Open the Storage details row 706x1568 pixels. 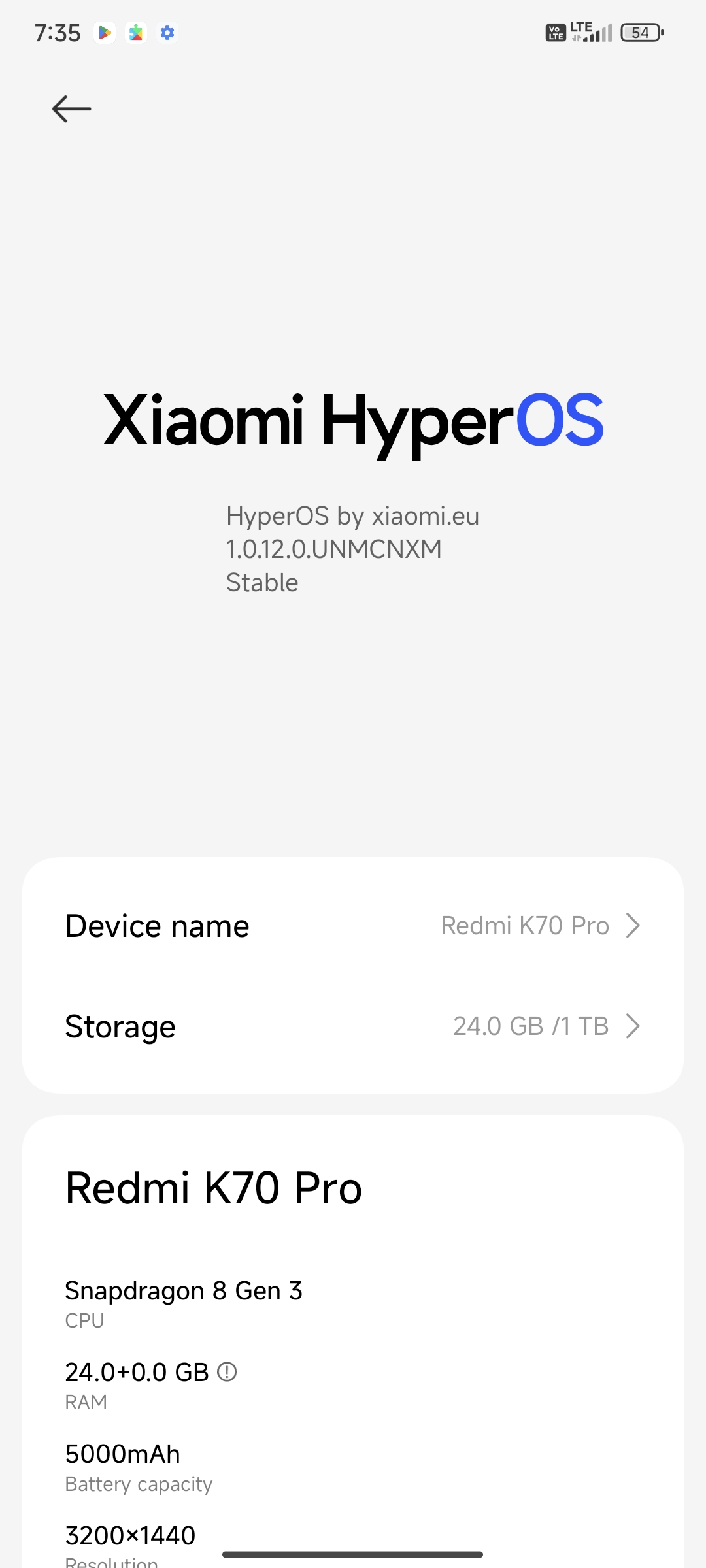pyautogui.click(x=353, y=1026)
